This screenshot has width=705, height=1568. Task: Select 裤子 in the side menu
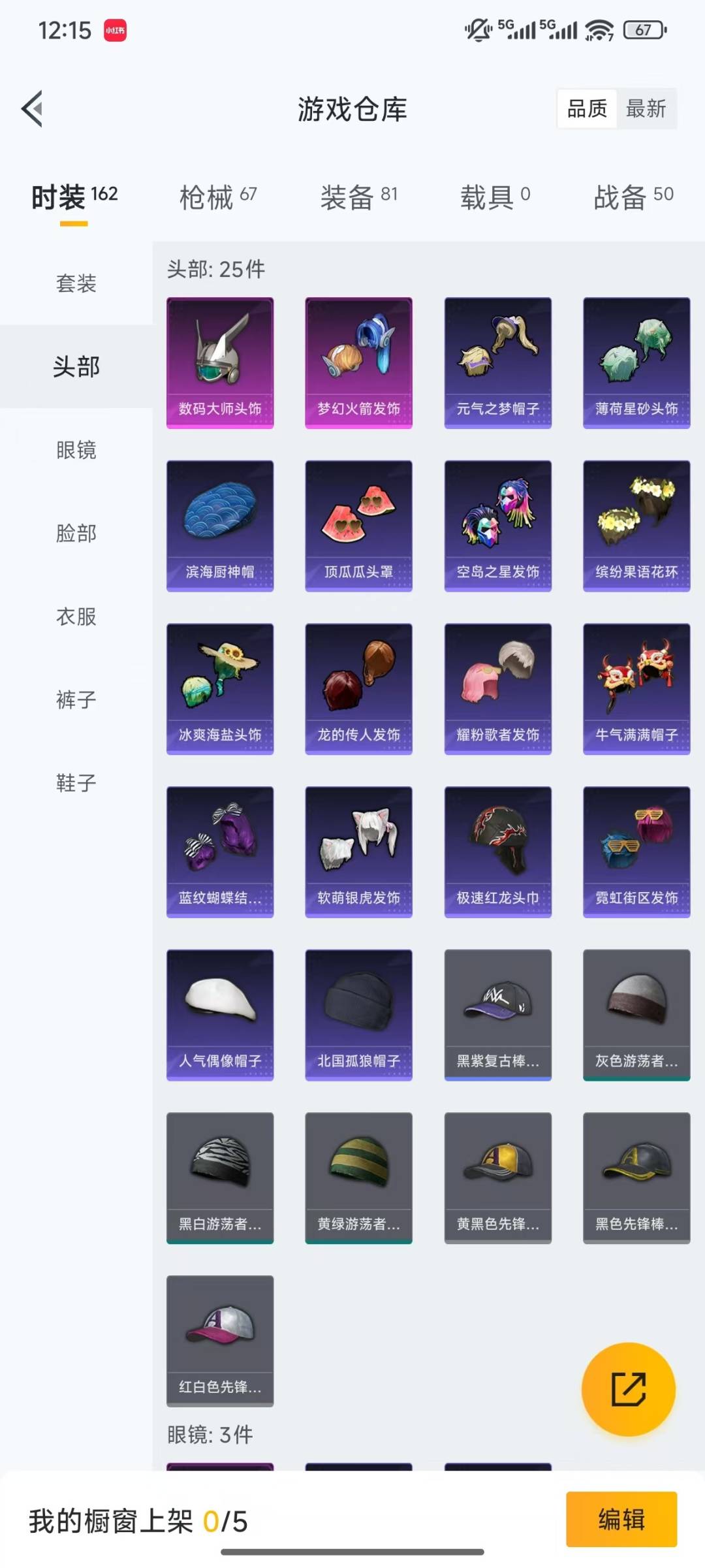[x=76, y=699]
